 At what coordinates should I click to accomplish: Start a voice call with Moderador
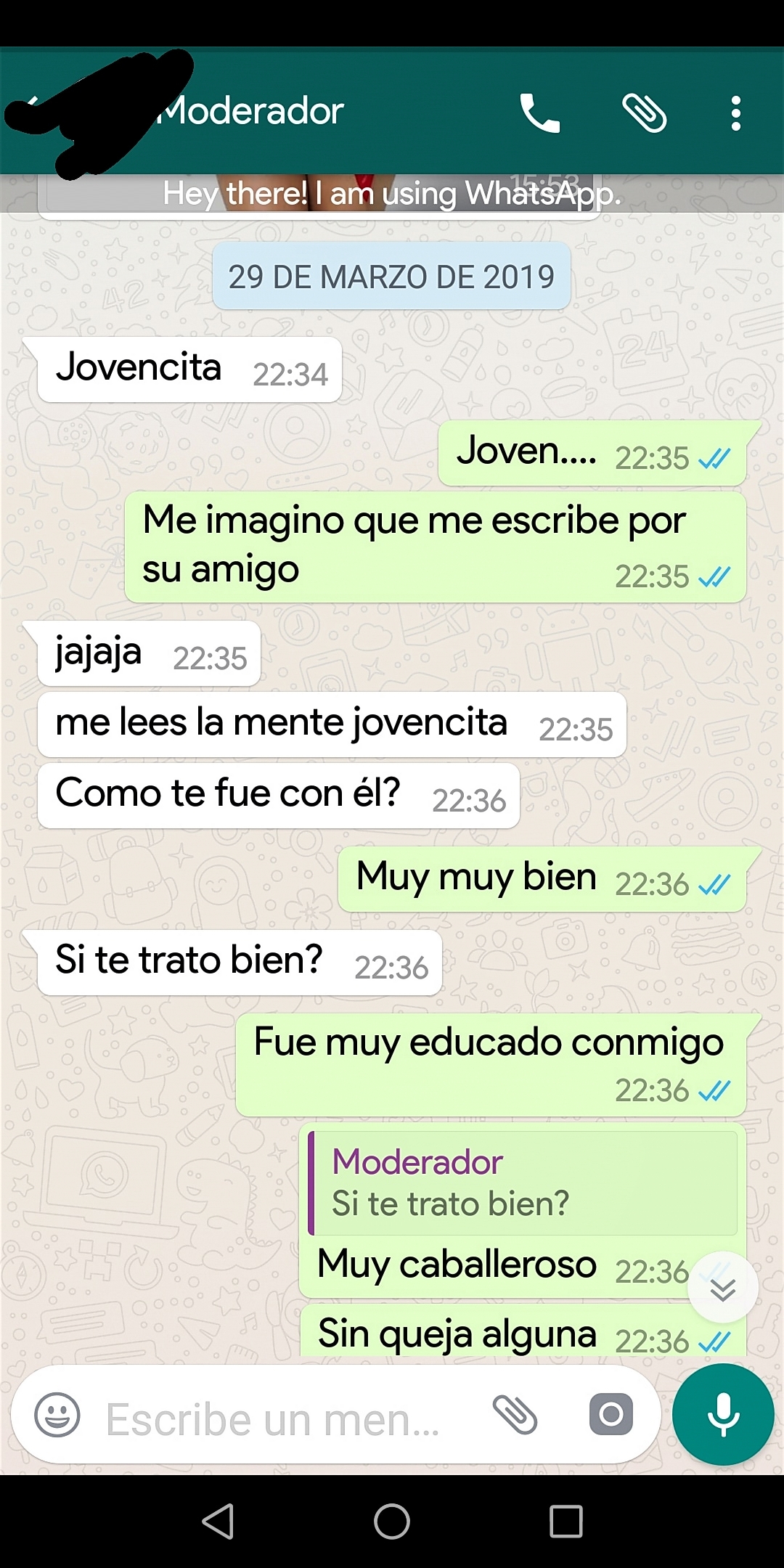[539, 113]
